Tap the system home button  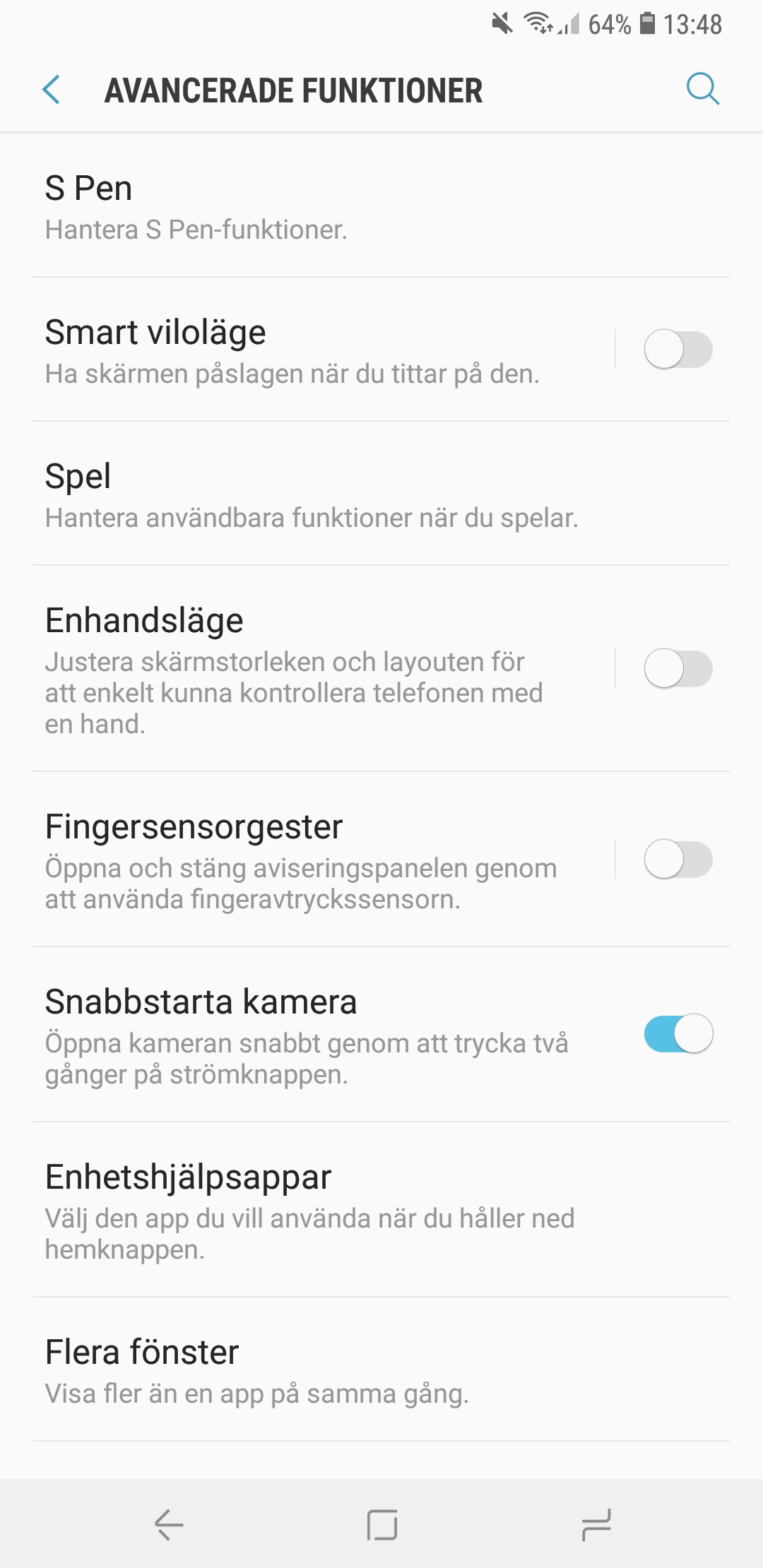coord(381,1524)
